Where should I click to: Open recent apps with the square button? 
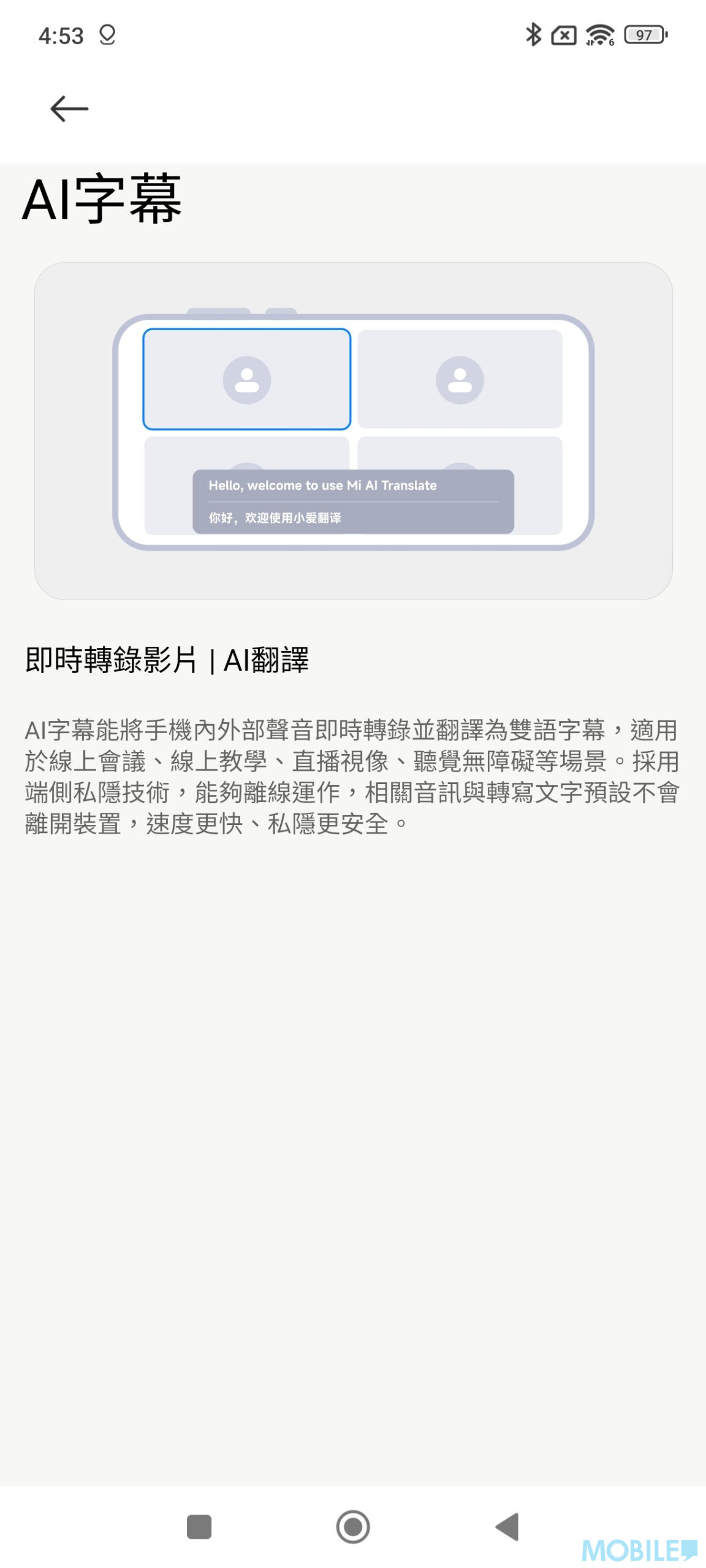coord(199,1527)
